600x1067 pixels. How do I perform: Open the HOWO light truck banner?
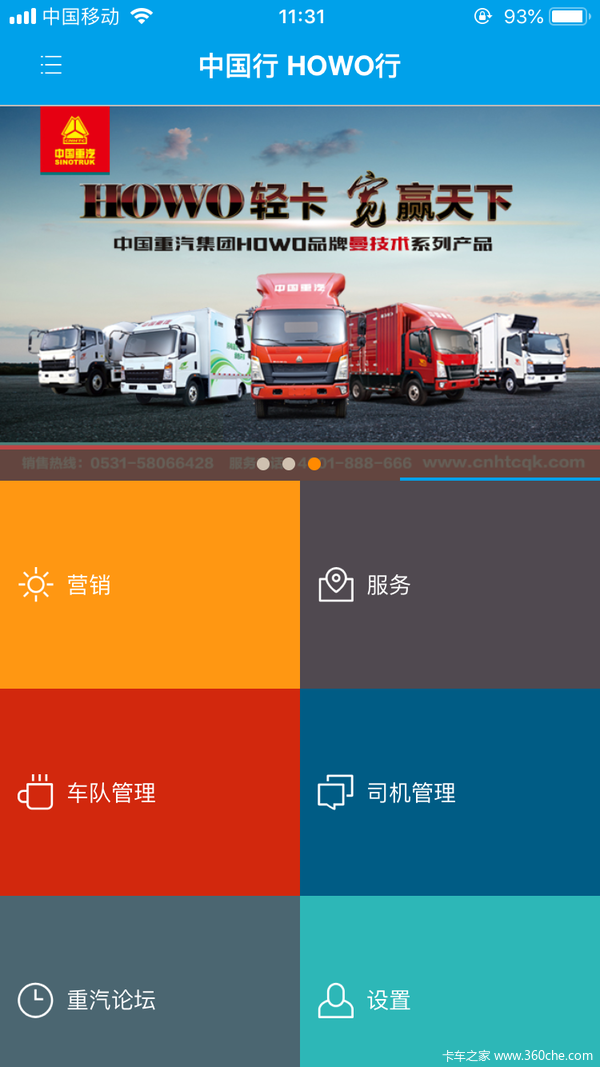[x=300, y=290]
